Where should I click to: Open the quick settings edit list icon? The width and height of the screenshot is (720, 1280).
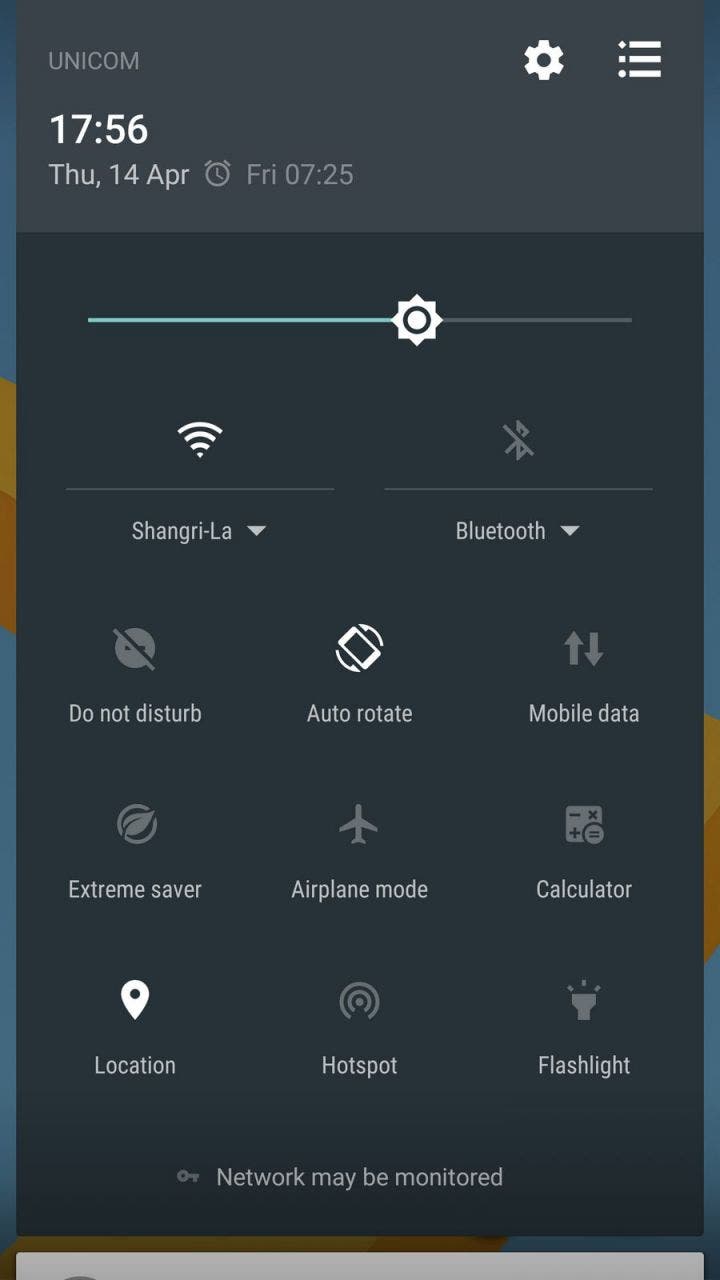coord(639,60)
